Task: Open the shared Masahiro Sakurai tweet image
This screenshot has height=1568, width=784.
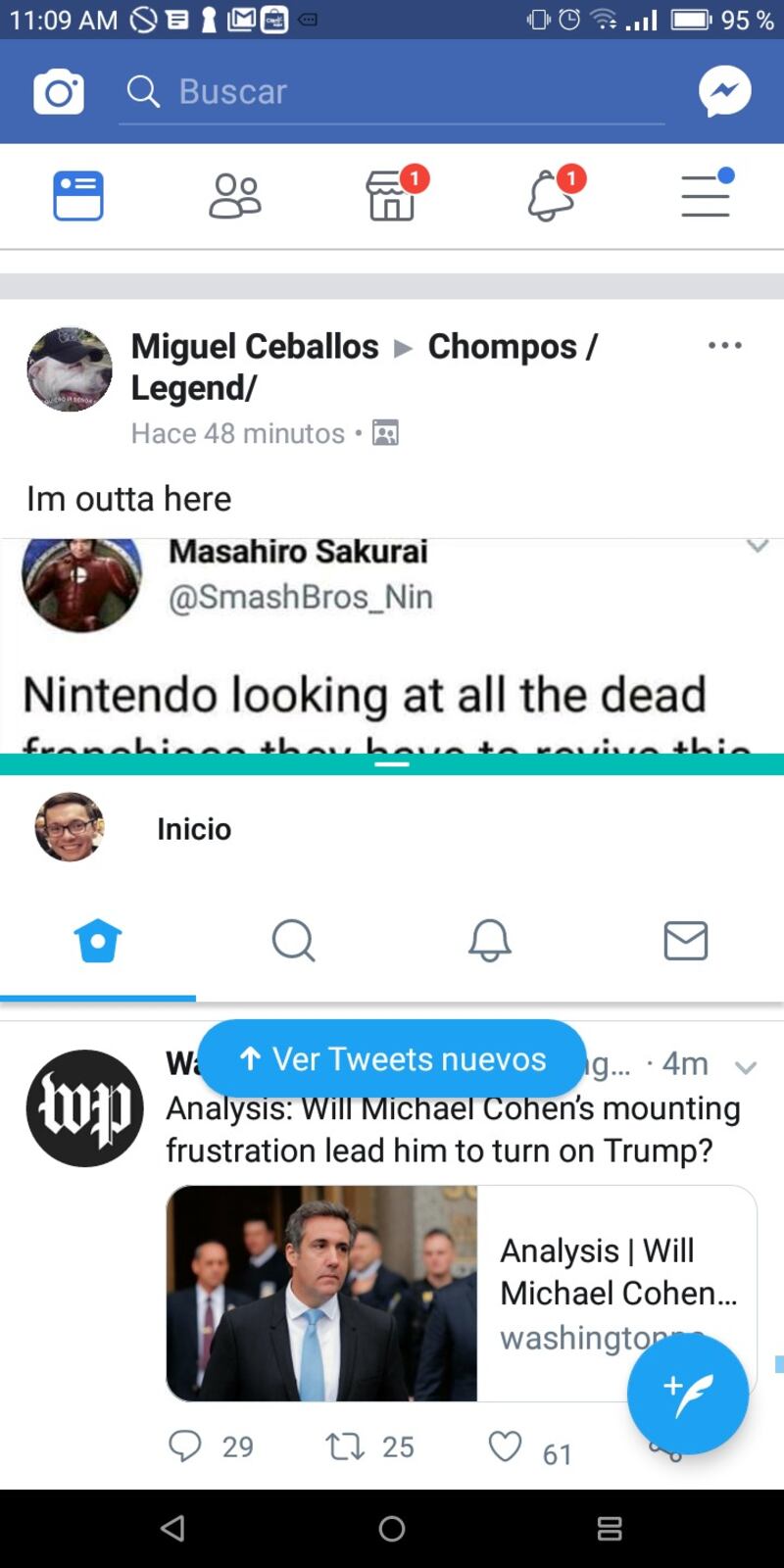Action: (x=392, y=647)
